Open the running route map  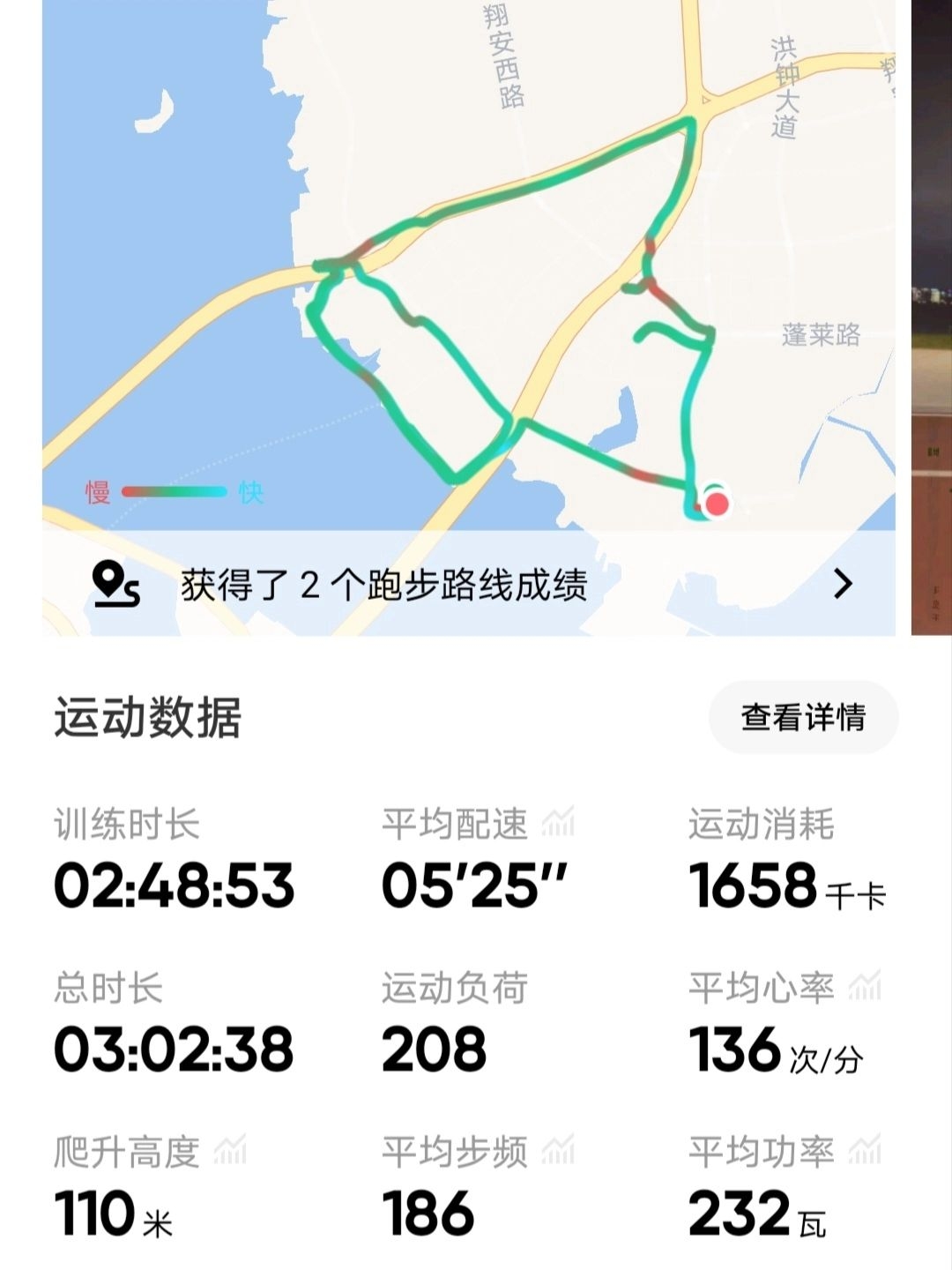click(x=467, y=265)
